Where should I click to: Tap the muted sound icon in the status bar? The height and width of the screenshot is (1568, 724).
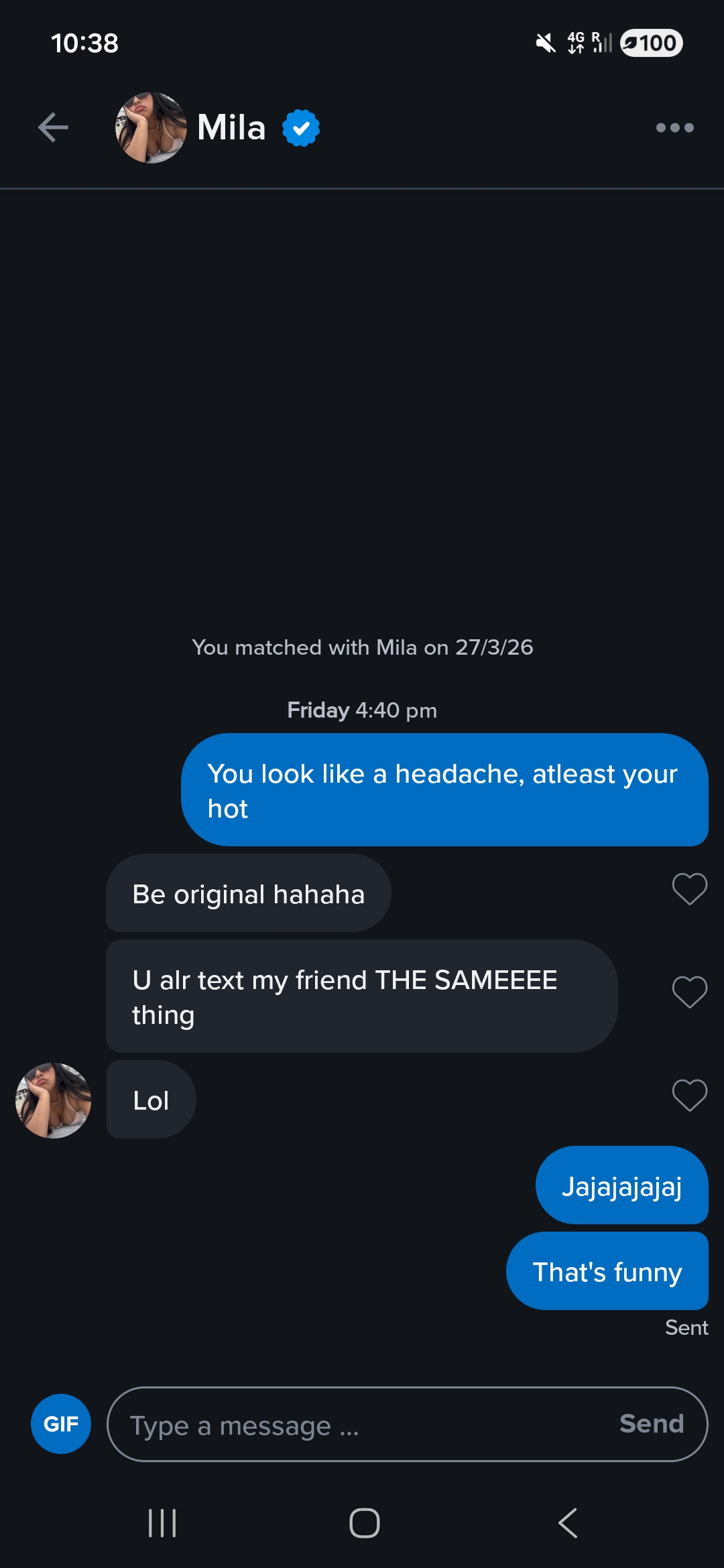coord(544,42)
